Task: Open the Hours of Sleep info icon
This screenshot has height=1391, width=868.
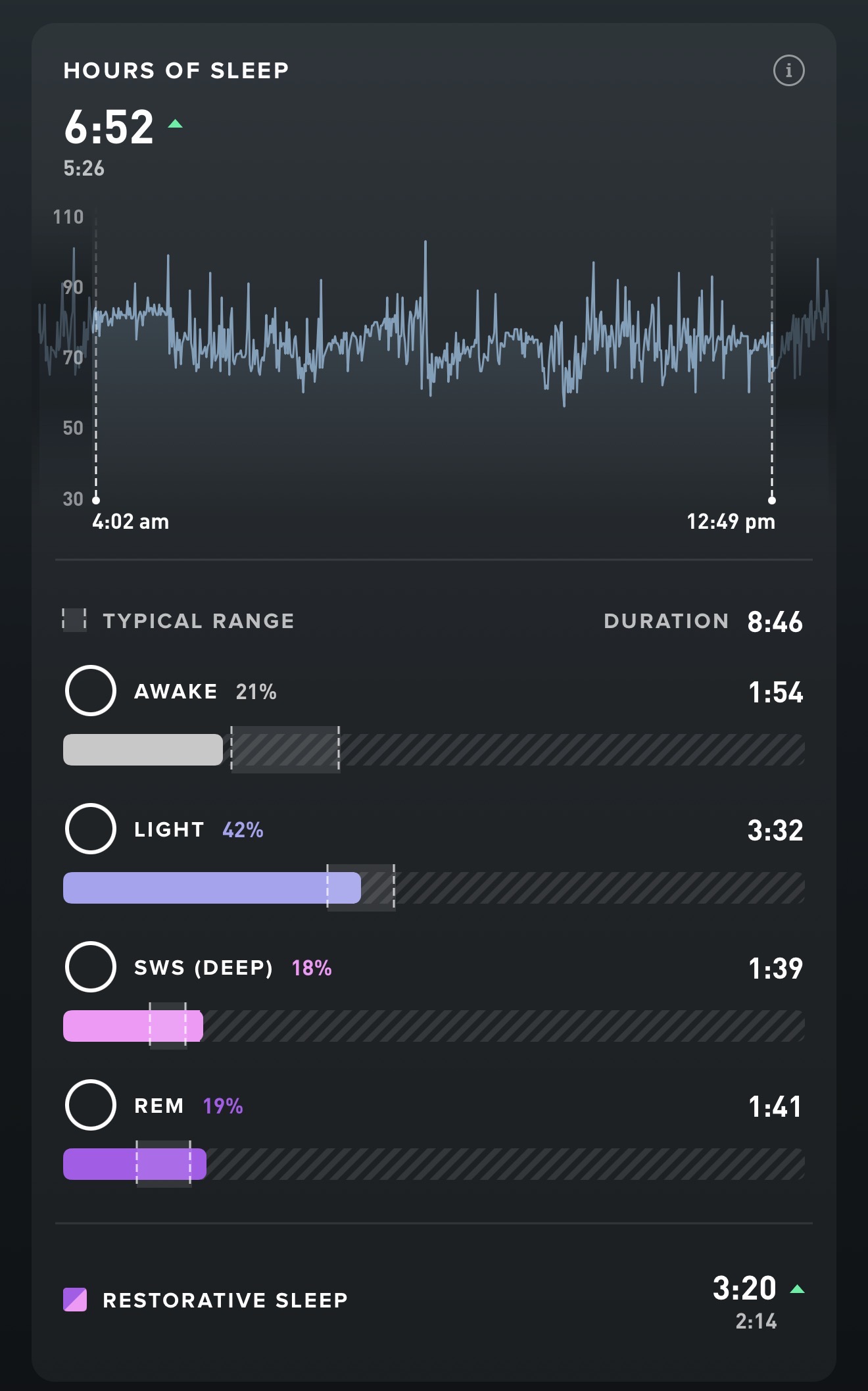Action: coord(788,70)
